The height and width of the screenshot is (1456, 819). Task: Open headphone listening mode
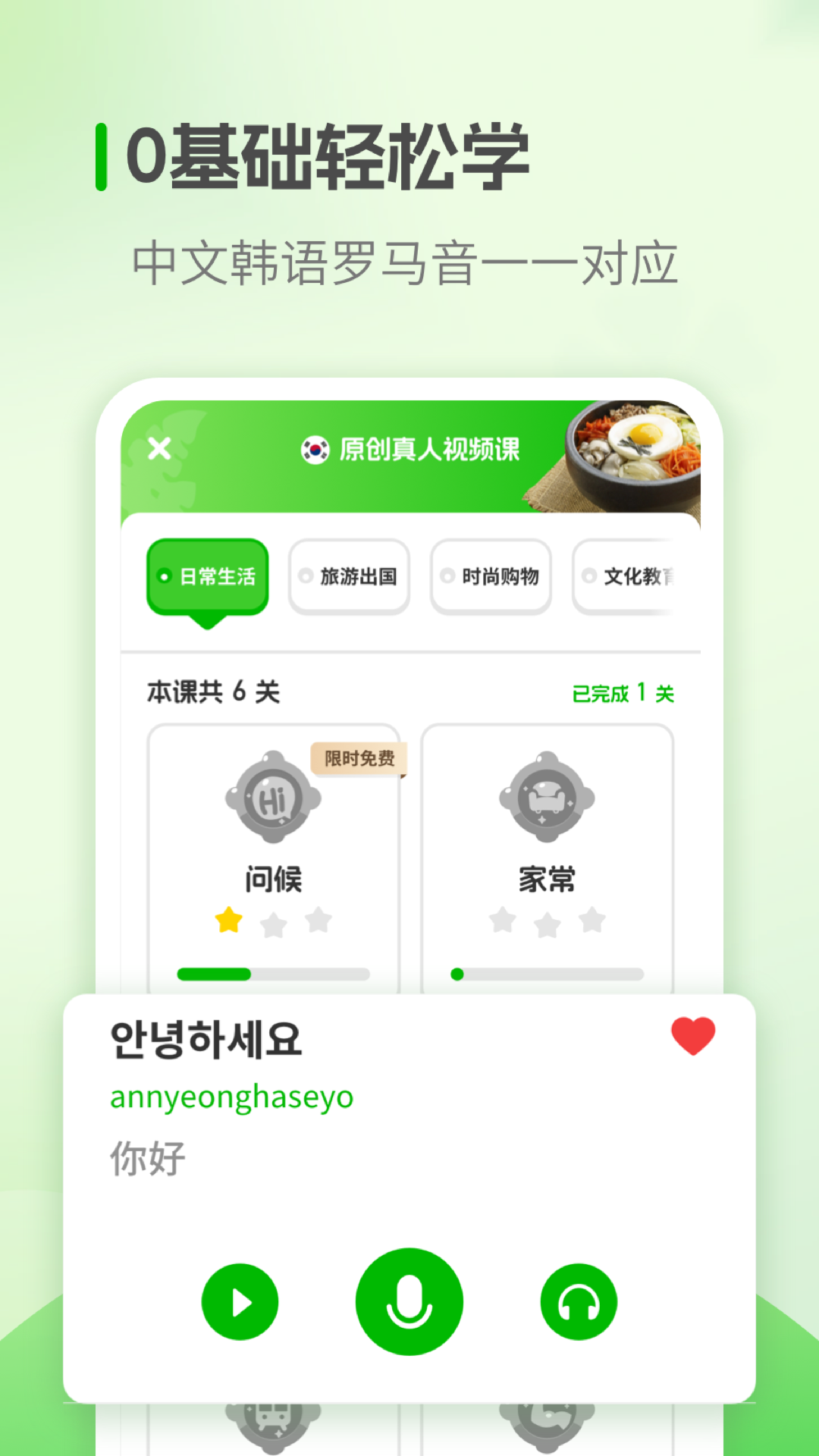point(578,1301)
